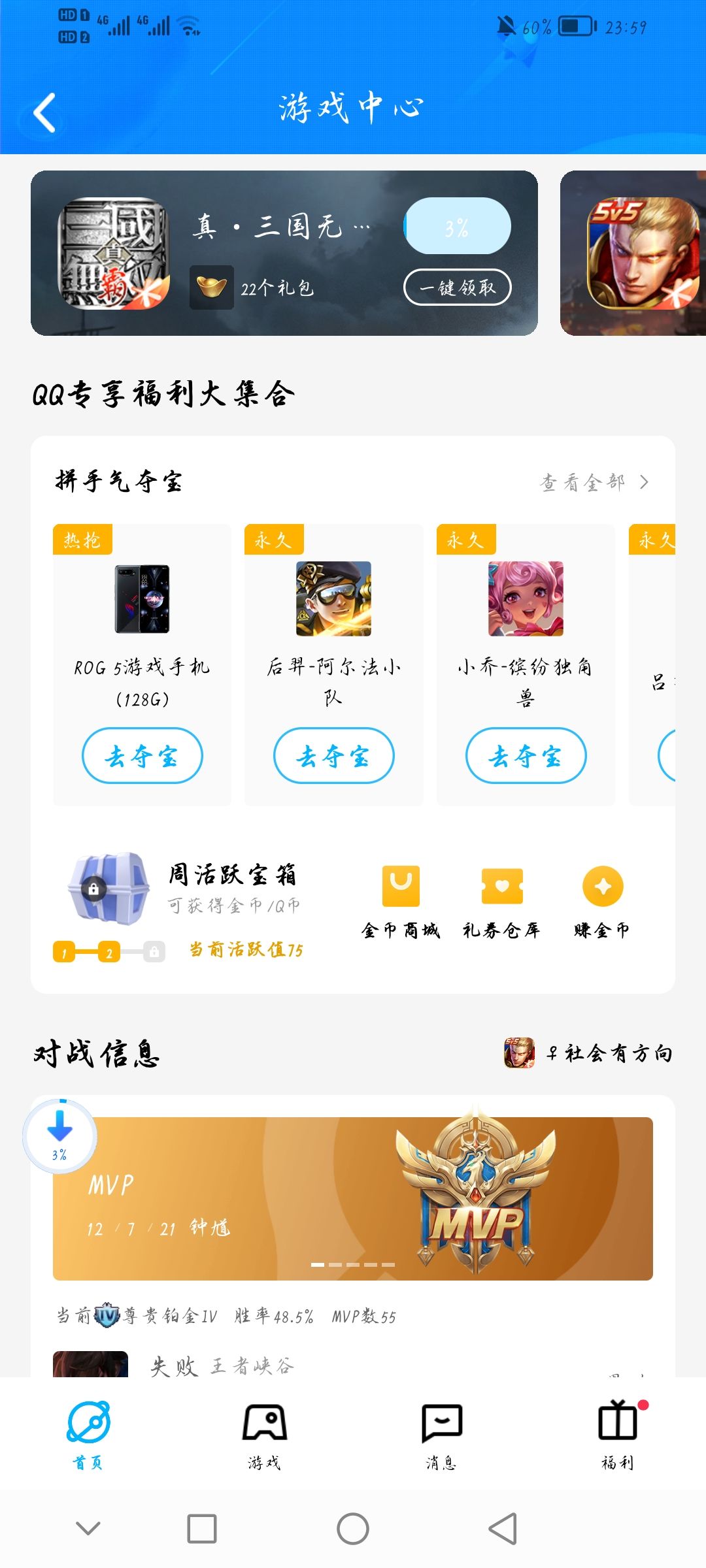Select the ♀社会有方向 game account
The height and width of the screenshot is (1568, 706).
tap(588, 1053)
